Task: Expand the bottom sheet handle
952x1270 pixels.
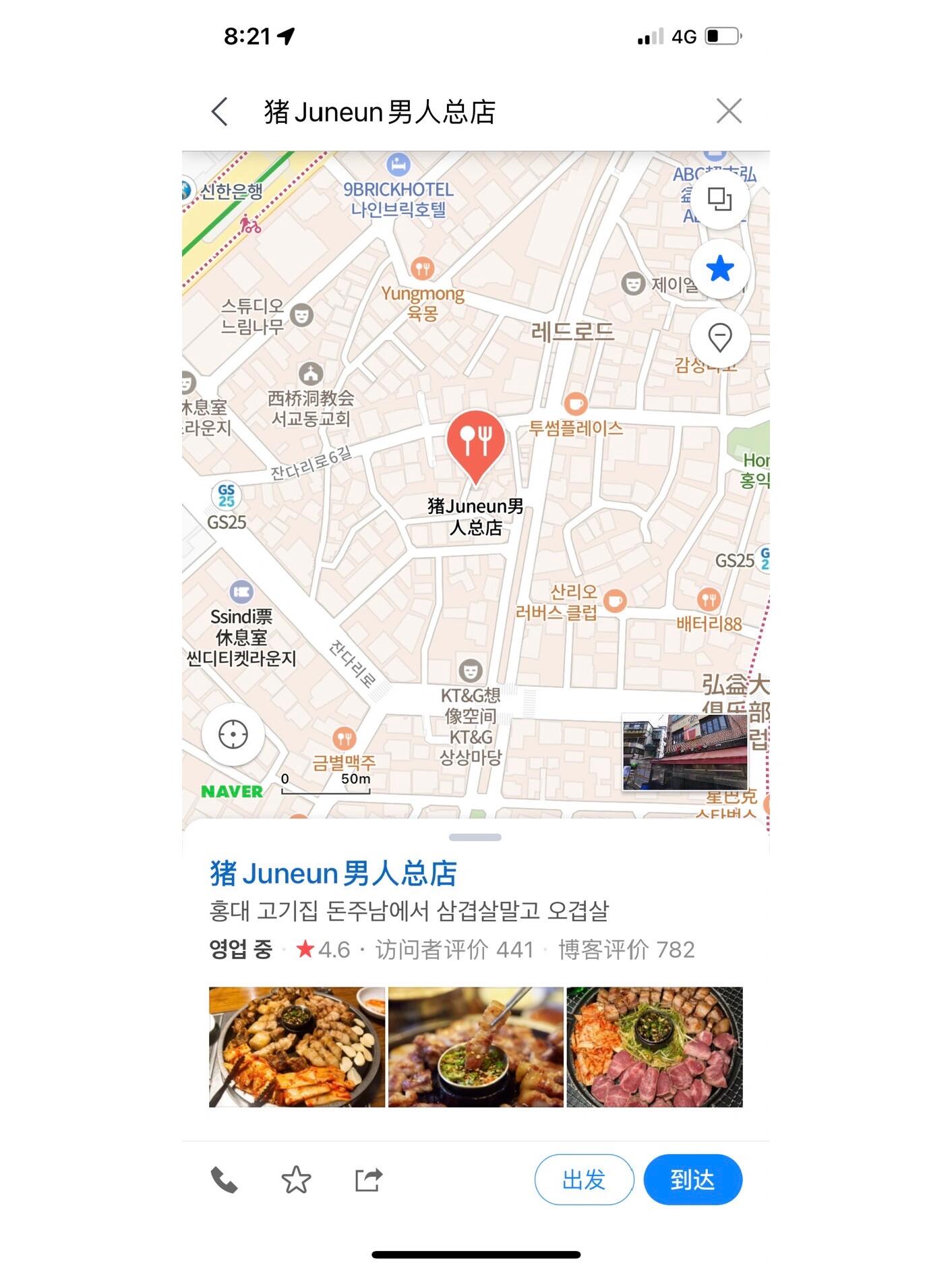Action: (475, 837)
